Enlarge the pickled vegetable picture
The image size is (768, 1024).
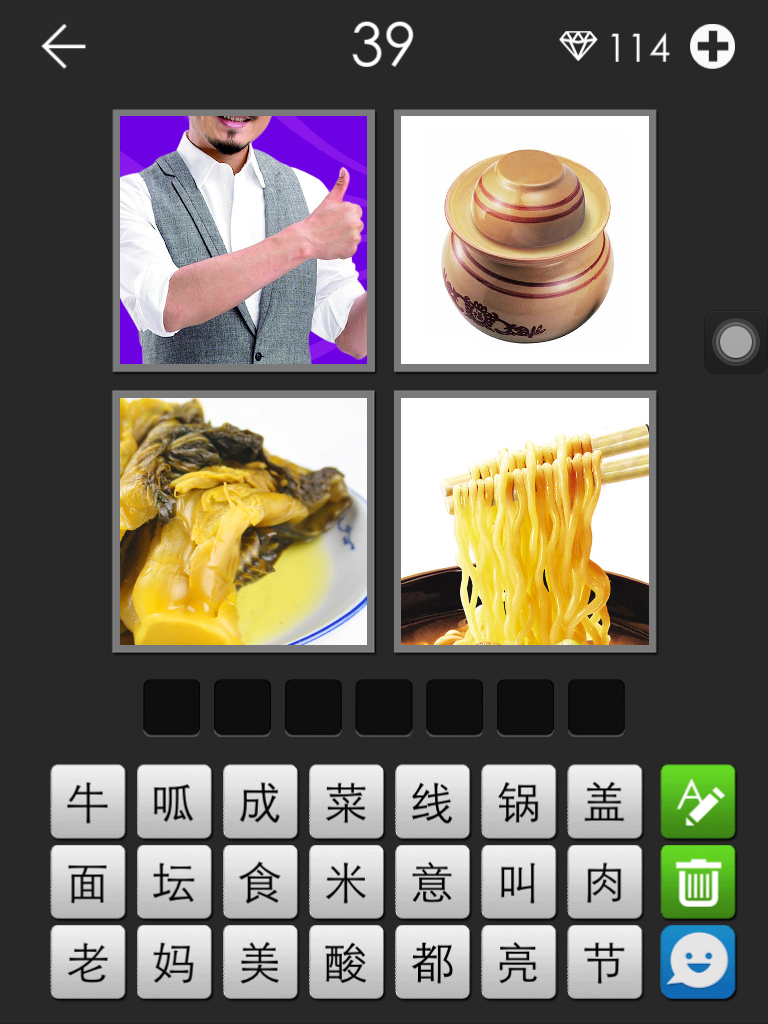point(243,521)
